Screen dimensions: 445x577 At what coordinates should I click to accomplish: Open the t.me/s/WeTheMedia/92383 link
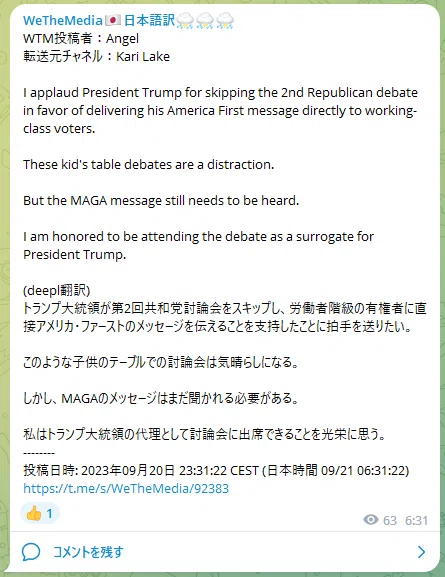[x=126, y=488]
